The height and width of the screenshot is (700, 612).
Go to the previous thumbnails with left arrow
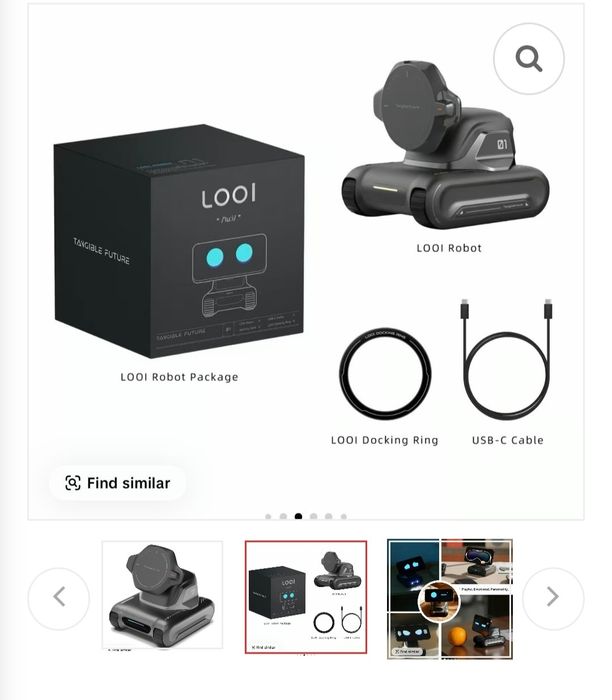[x=59, y=598]
